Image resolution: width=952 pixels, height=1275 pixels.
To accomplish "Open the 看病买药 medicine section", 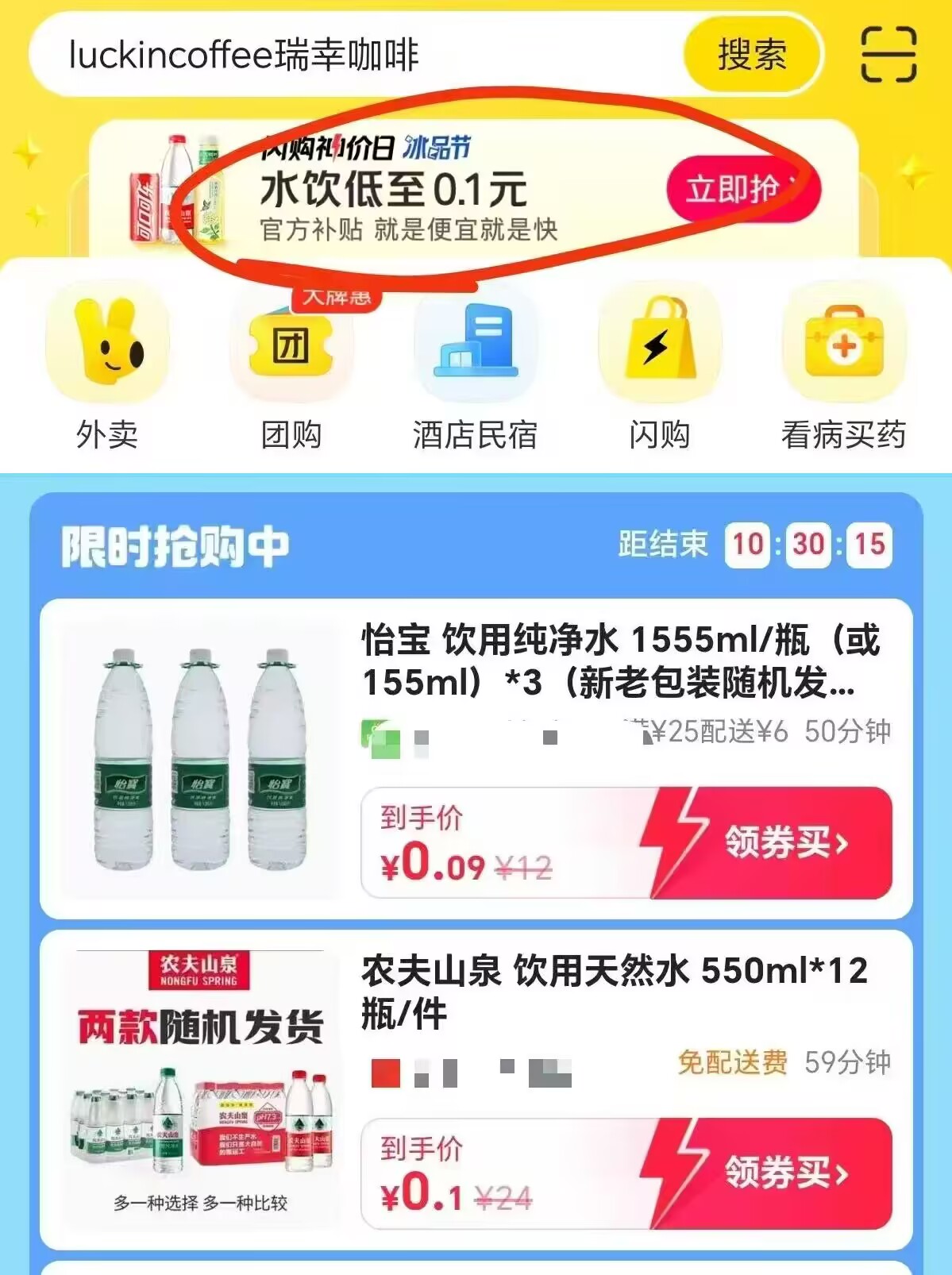I will point(844,357).
